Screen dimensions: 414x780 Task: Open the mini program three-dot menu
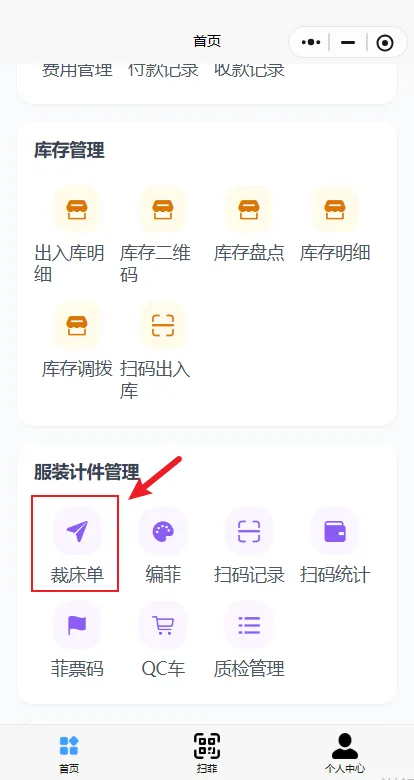coord(311,43)
